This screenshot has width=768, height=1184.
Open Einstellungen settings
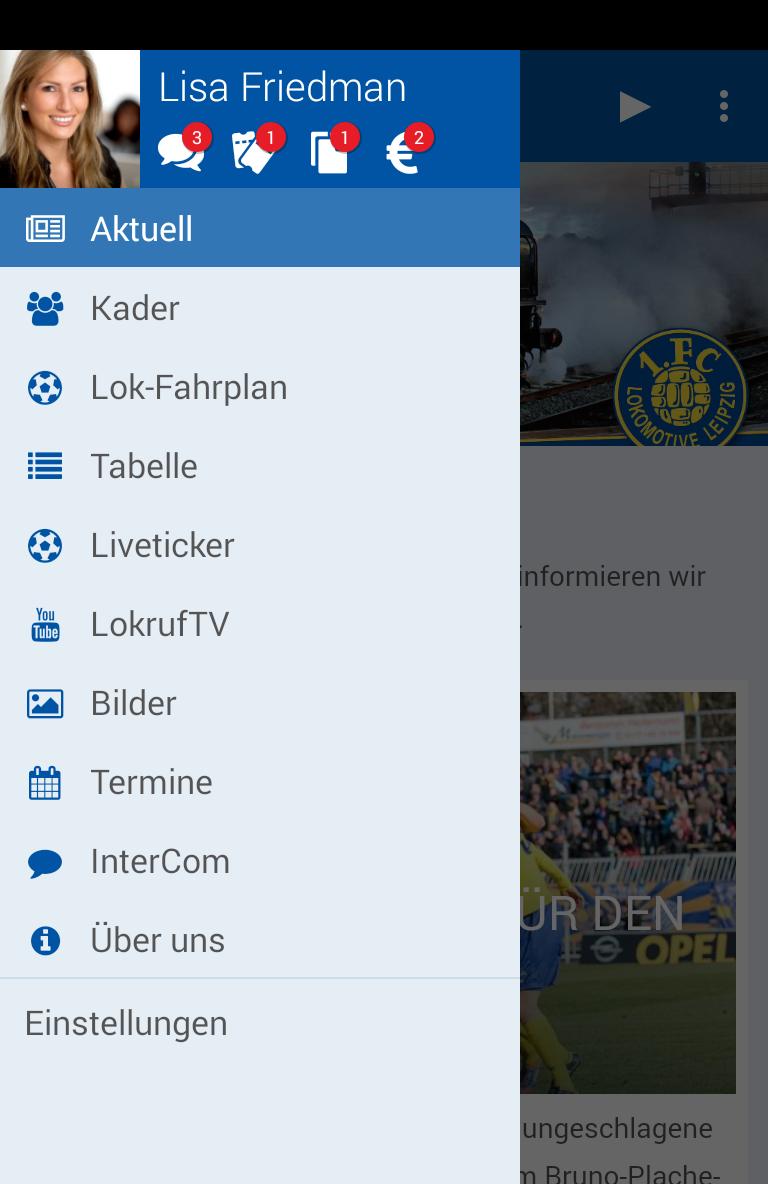[125, 1022]
